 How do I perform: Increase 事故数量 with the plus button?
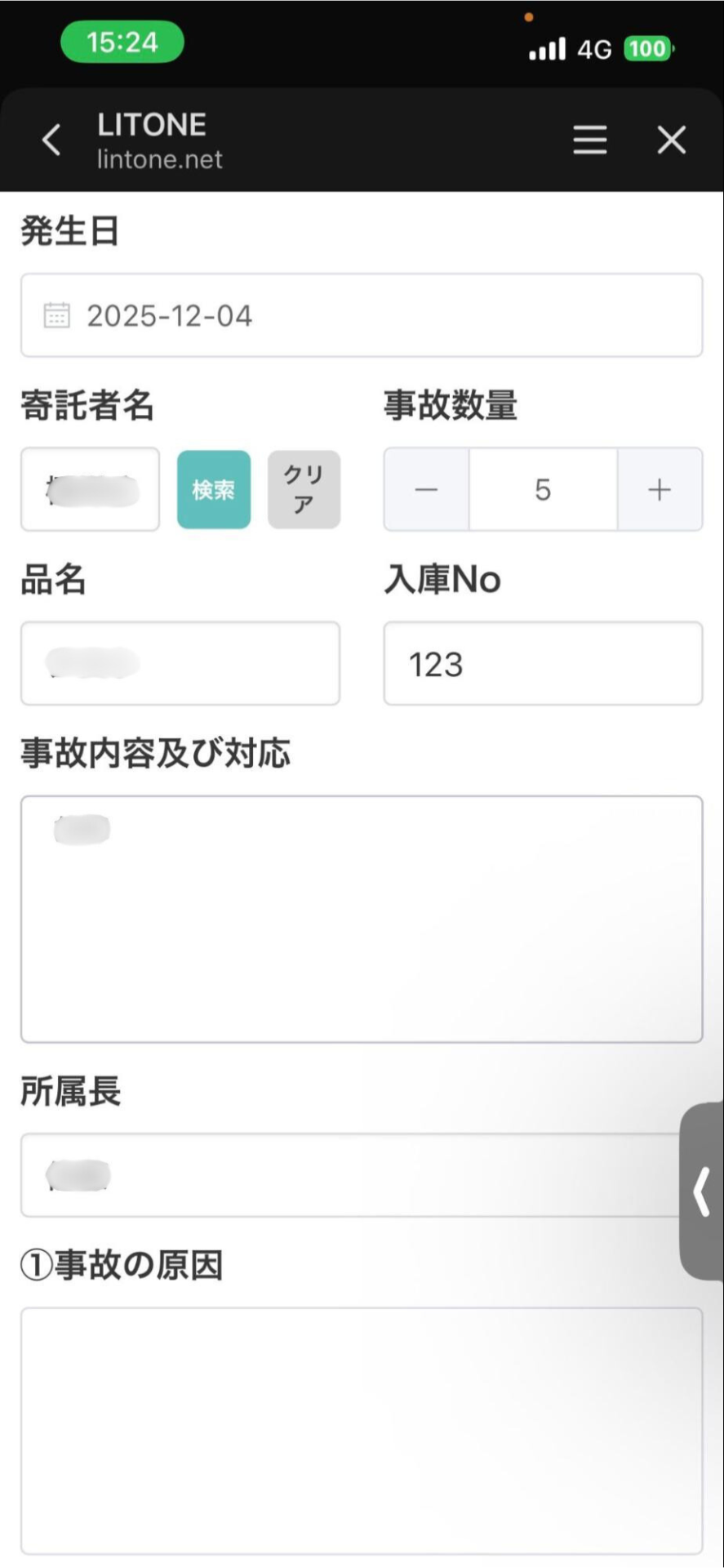[x=660, y=489]
